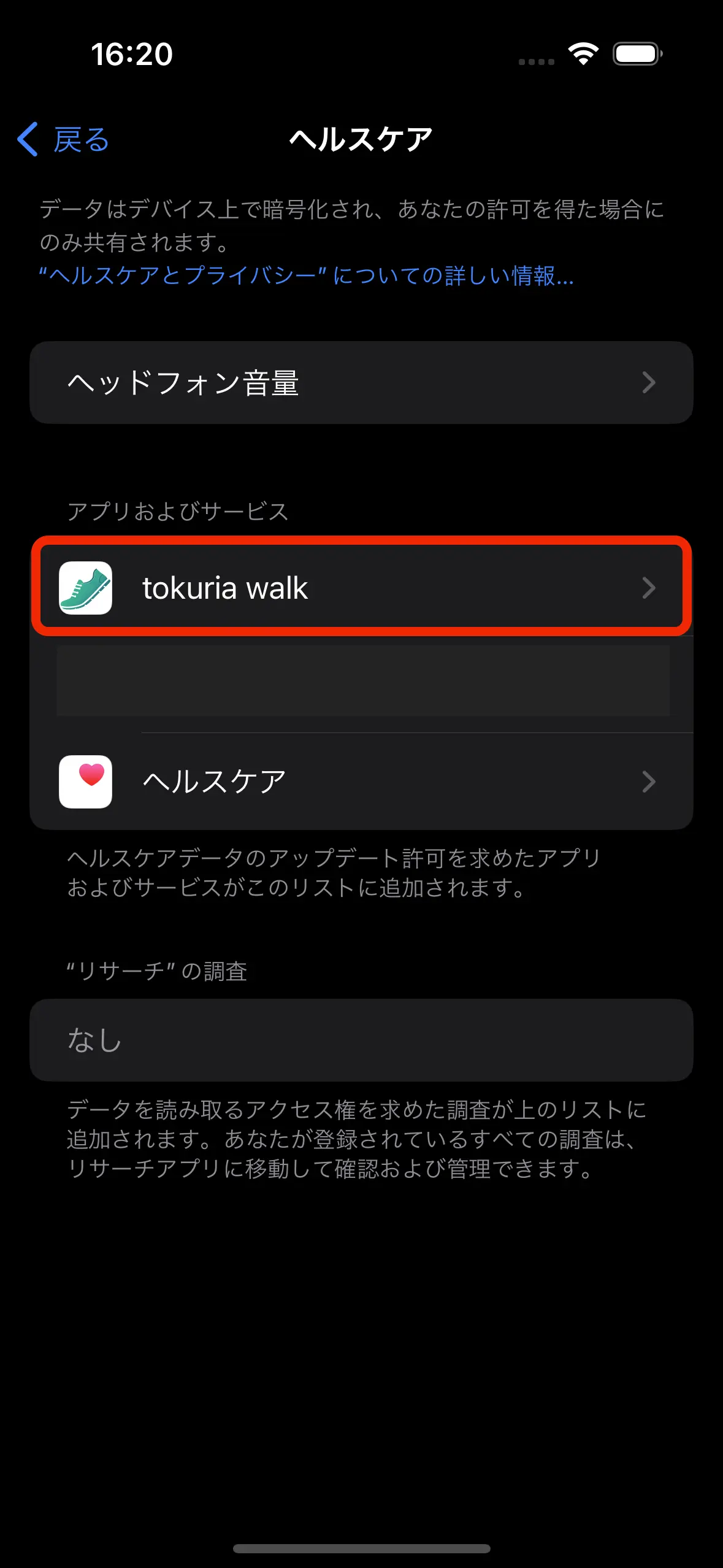Open the ヘルスケアとプライバシー info link

(306, 276)
